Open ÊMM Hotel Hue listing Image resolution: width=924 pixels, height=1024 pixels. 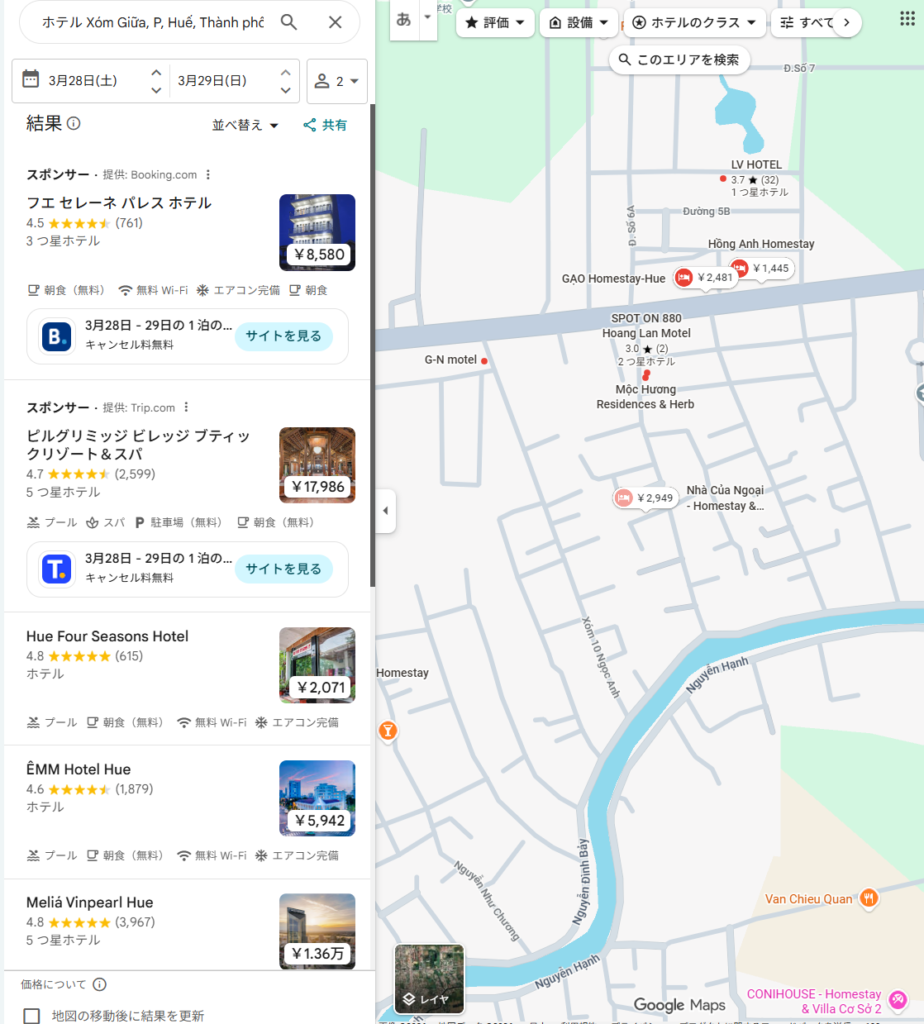[78, 769]
